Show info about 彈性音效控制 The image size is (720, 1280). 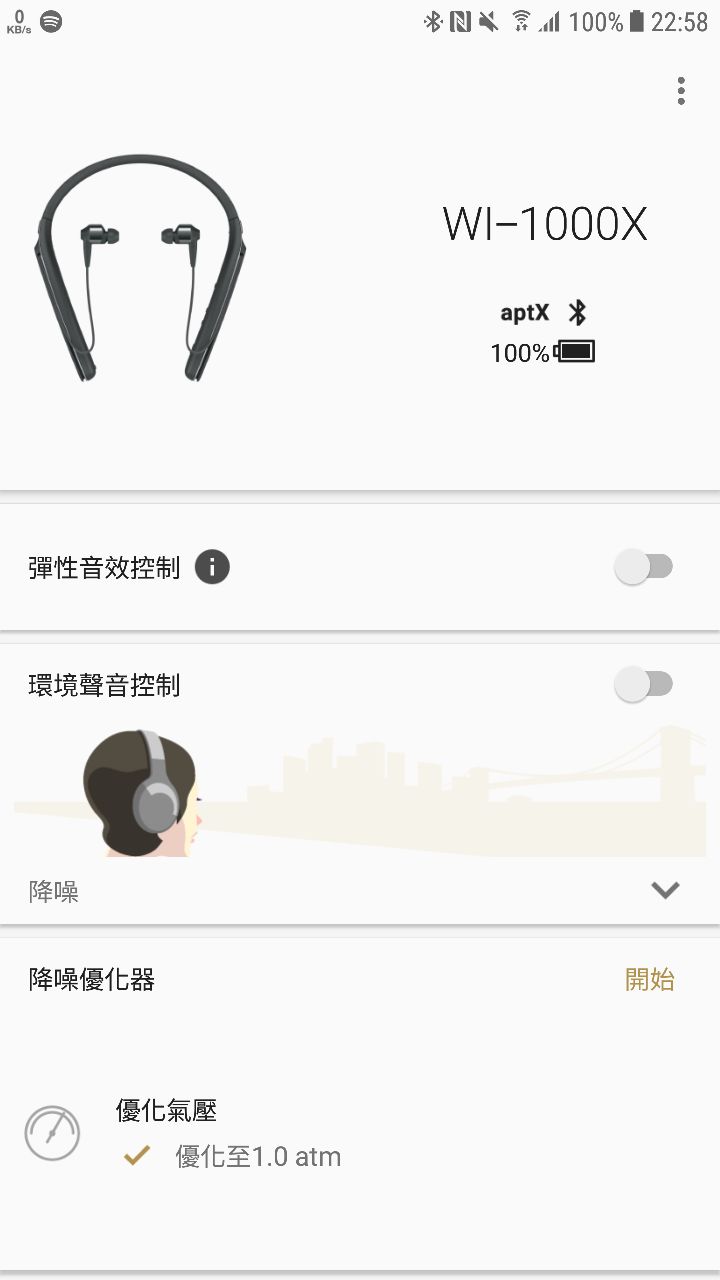pyautogui.click(x=212, y=568)
